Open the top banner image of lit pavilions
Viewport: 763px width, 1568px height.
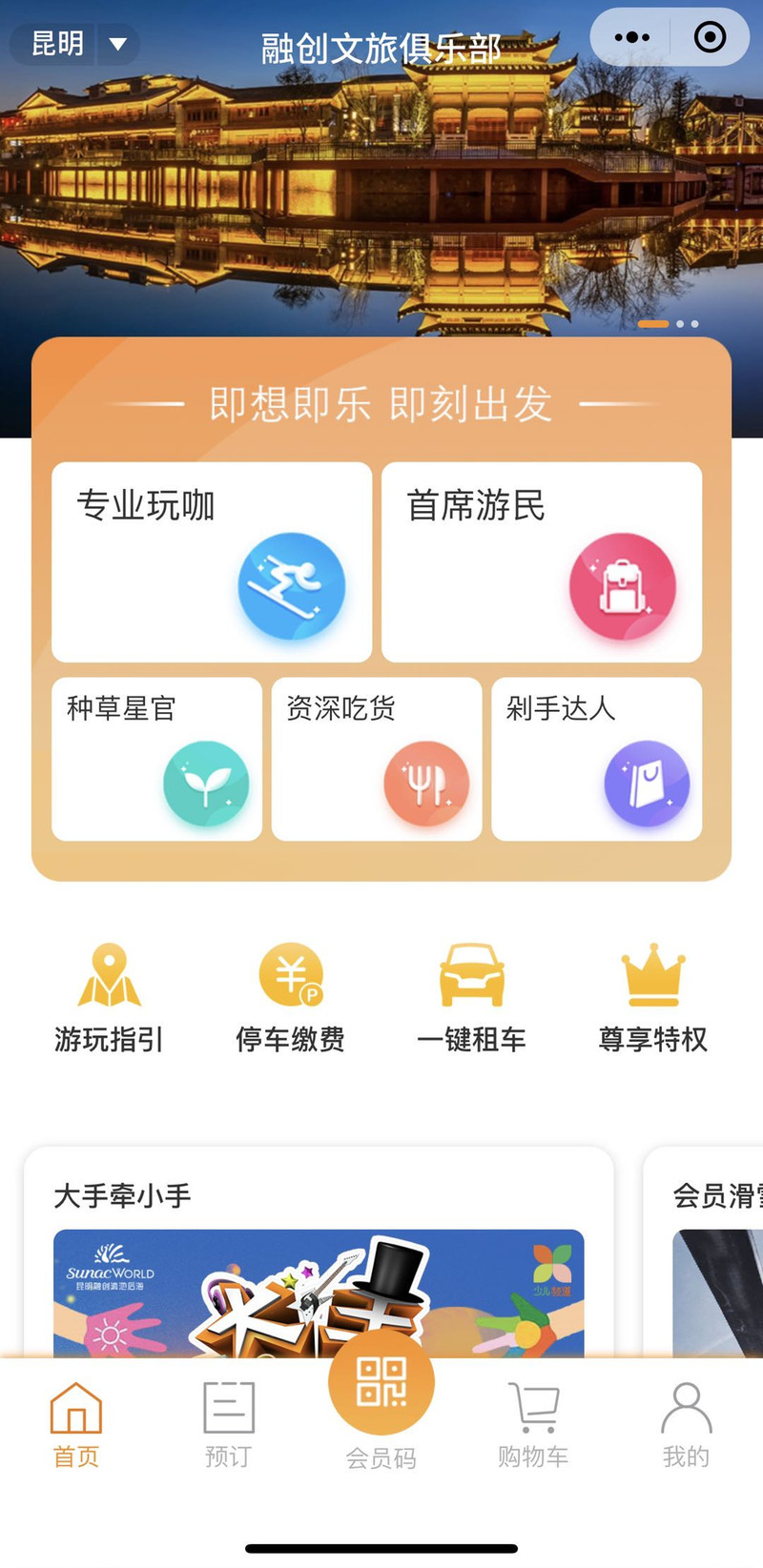381,191
